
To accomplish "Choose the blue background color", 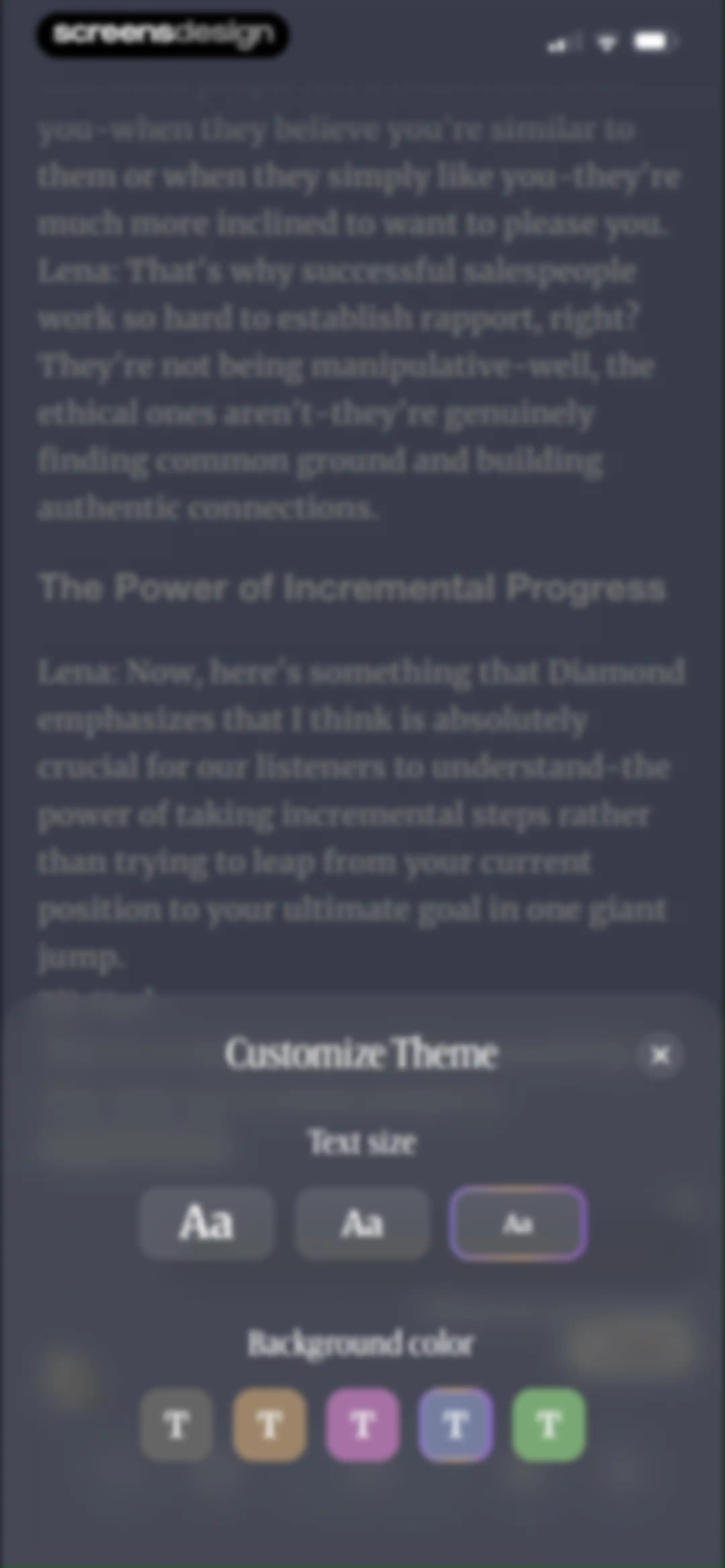I will (456, 1425).
